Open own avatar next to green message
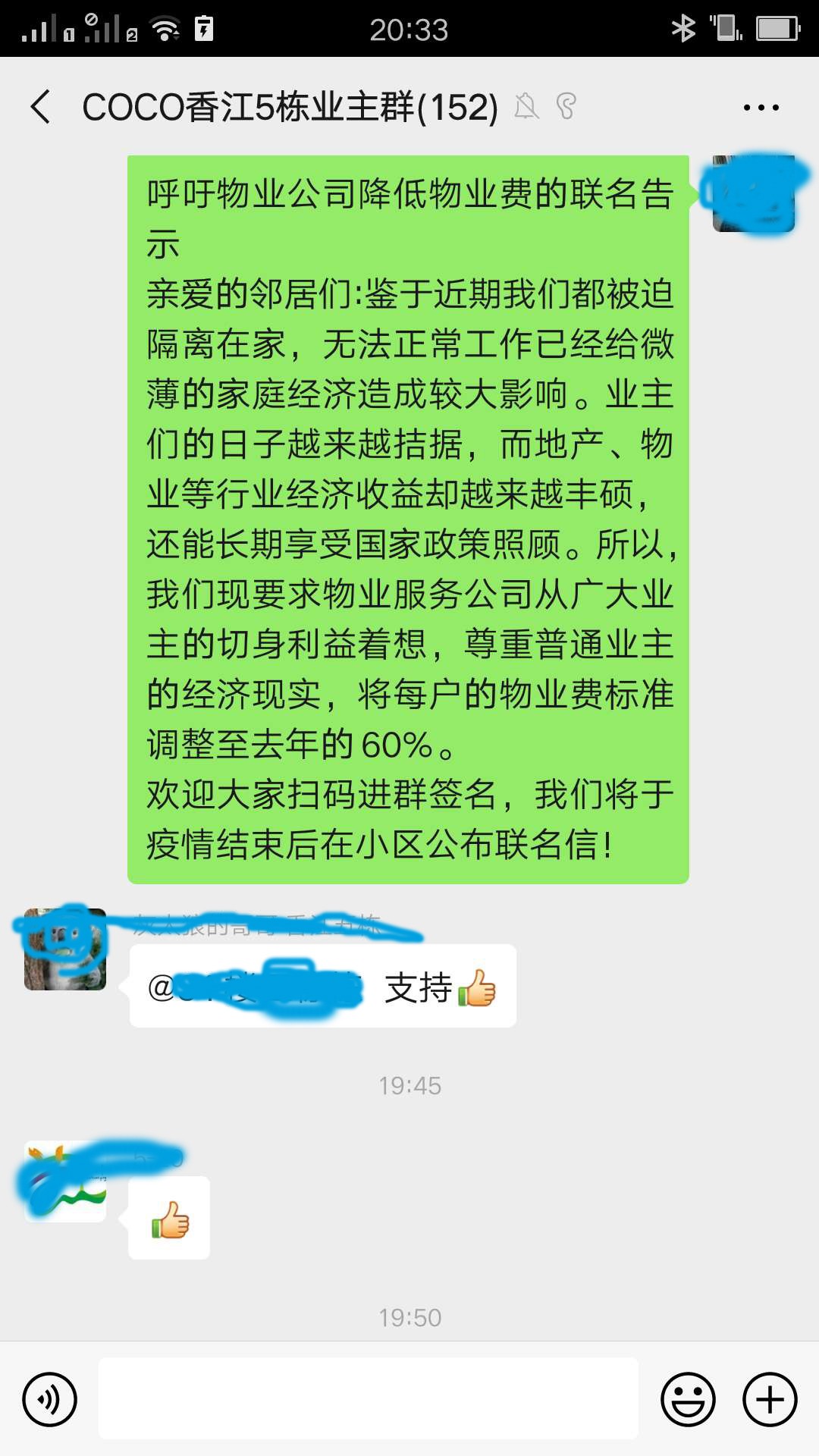The height and width of the screenshot is (1456, 819). (x=753, y=194)
